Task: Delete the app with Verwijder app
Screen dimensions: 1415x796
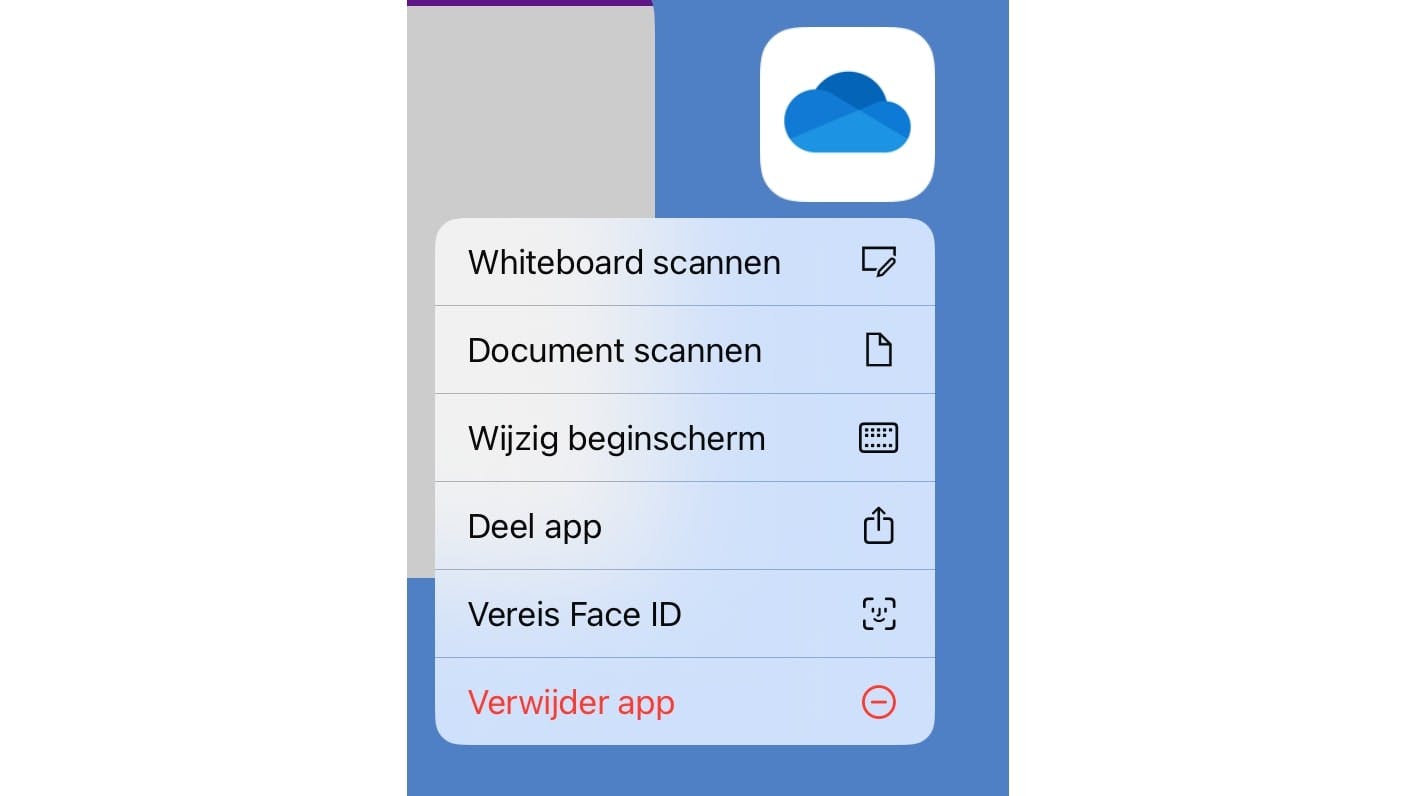Action: (x=684, y=702)
